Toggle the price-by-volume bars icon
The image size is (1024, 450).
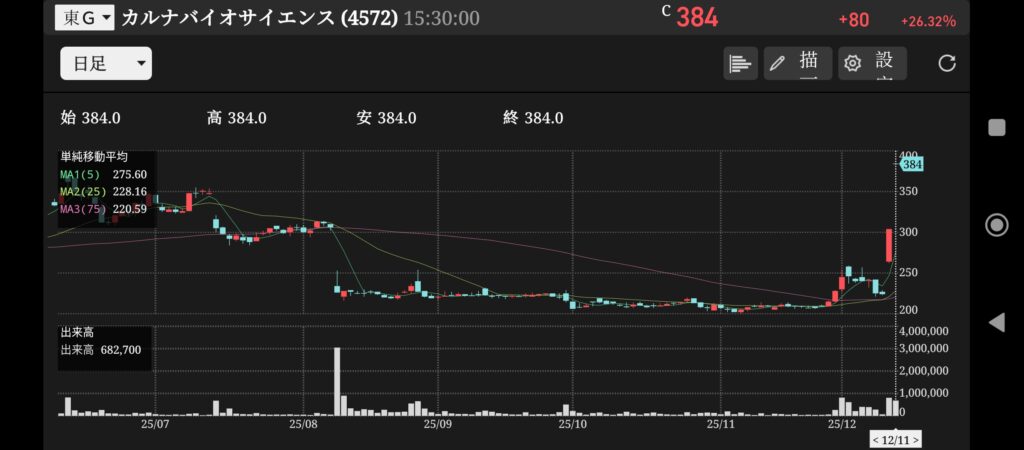click(740, 64)
